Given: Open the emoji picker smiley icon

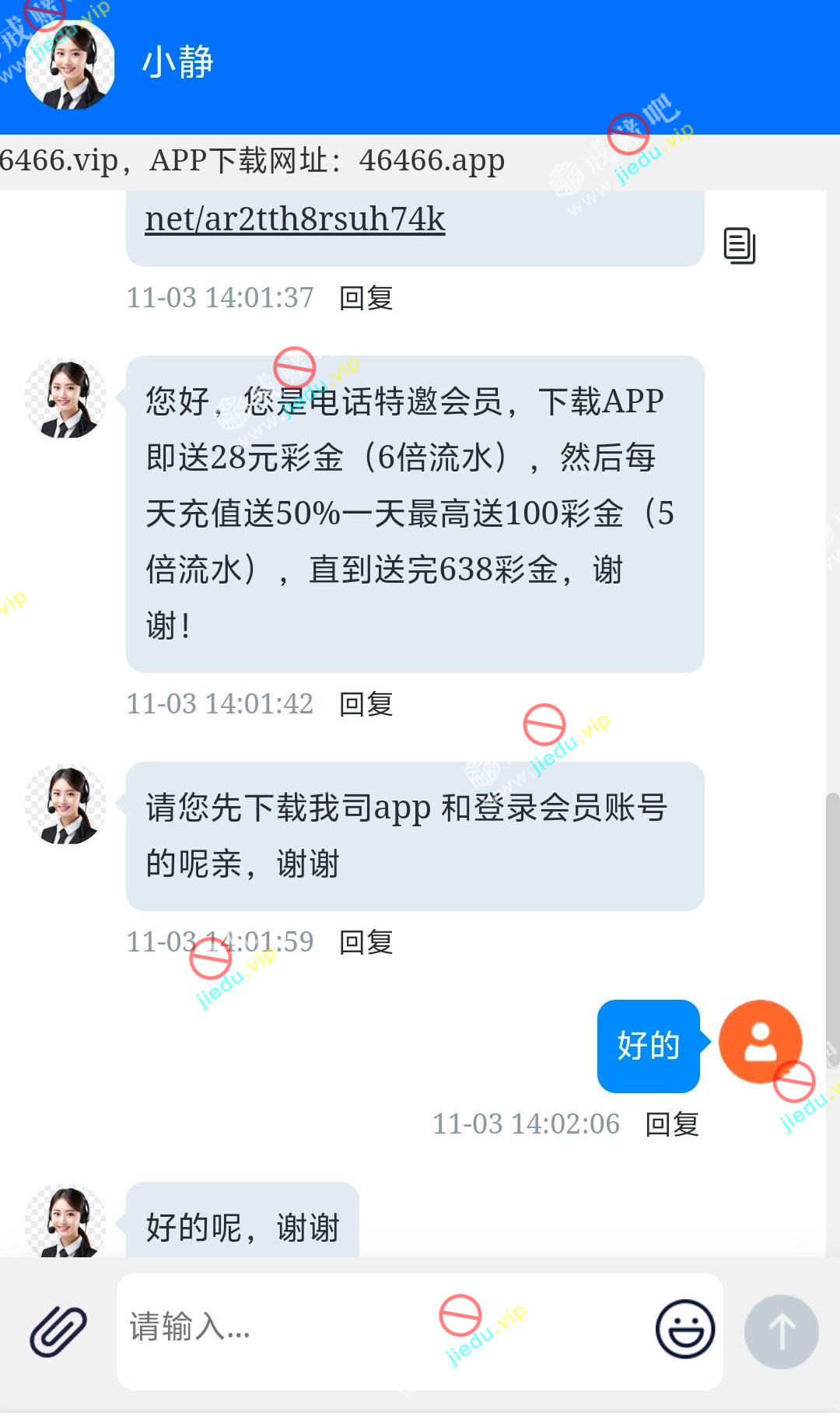Looking at the screenshot, I should pyautogui.click(x=685, y=1330).
